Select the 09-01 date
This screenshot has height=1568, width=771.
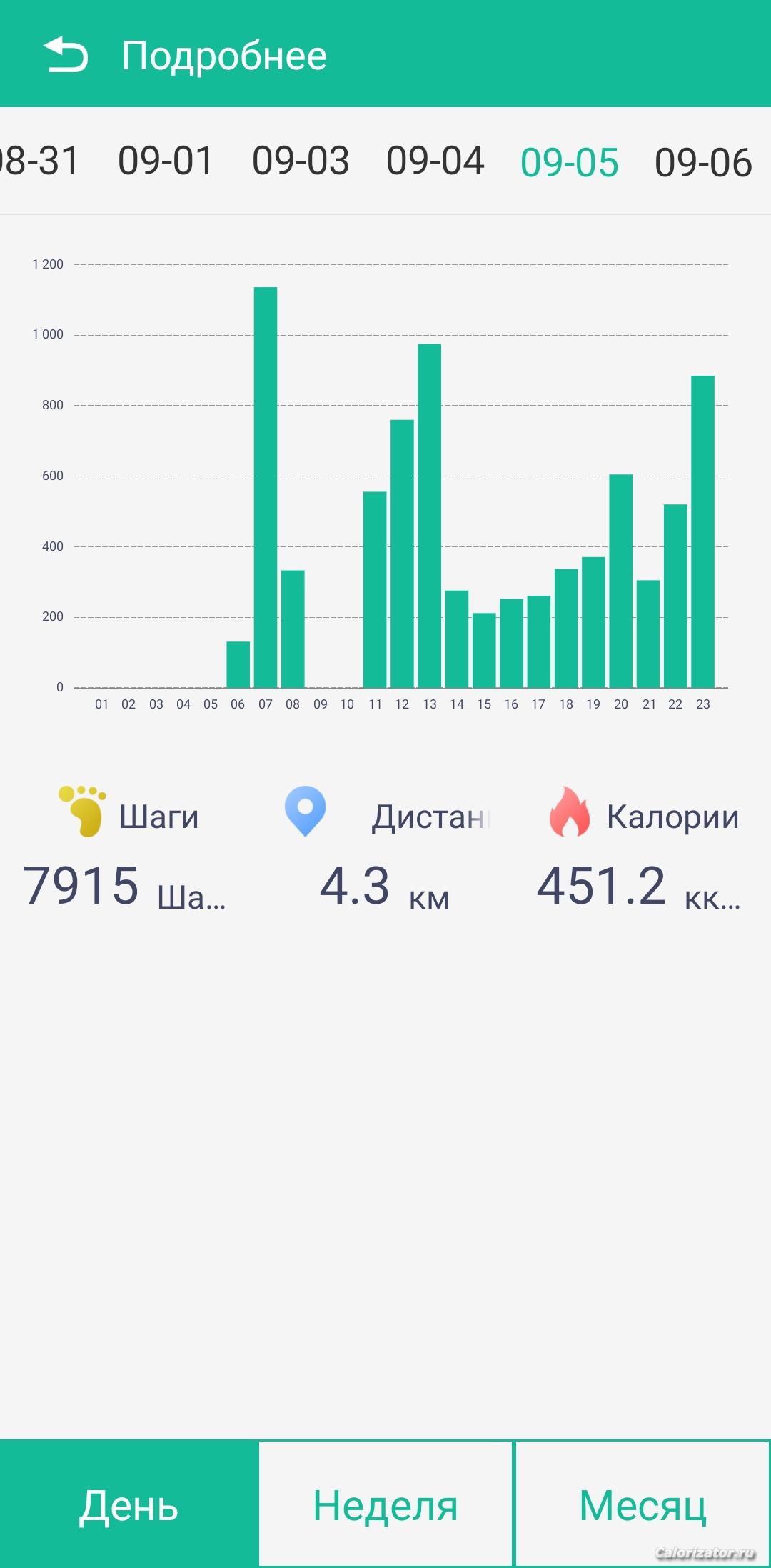click(166, 161)
